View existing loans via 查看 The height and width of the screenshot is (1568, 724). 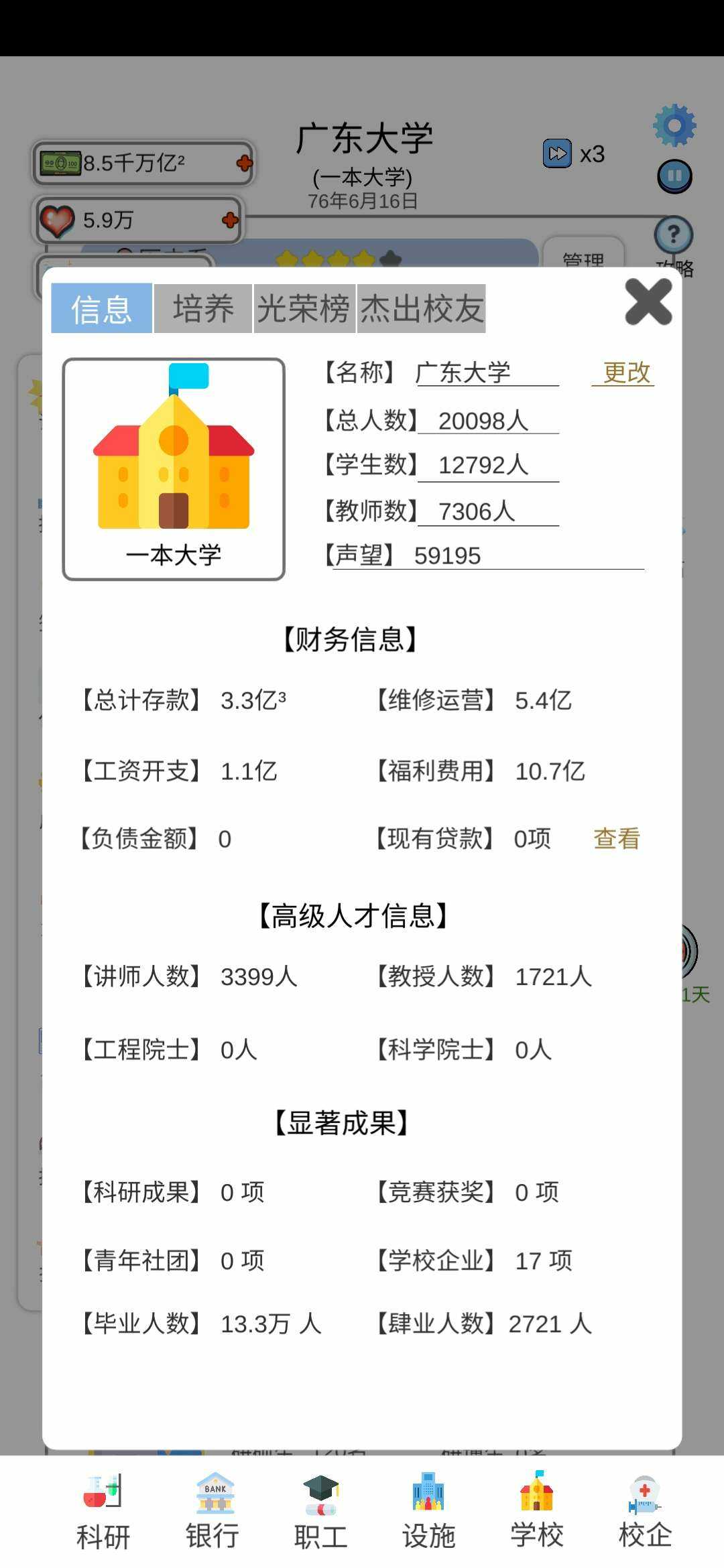[616, 838]
